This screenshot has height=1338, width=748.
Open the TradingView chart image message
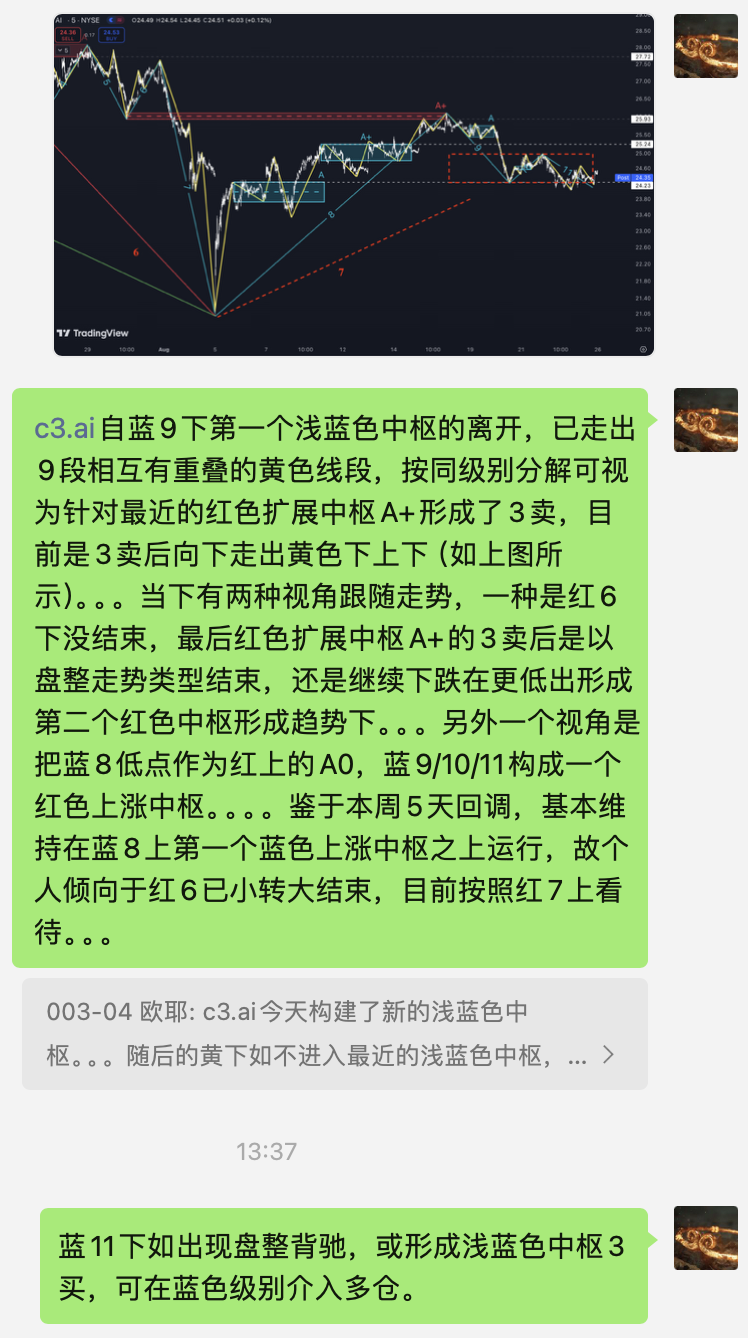(x=353, y=185)
